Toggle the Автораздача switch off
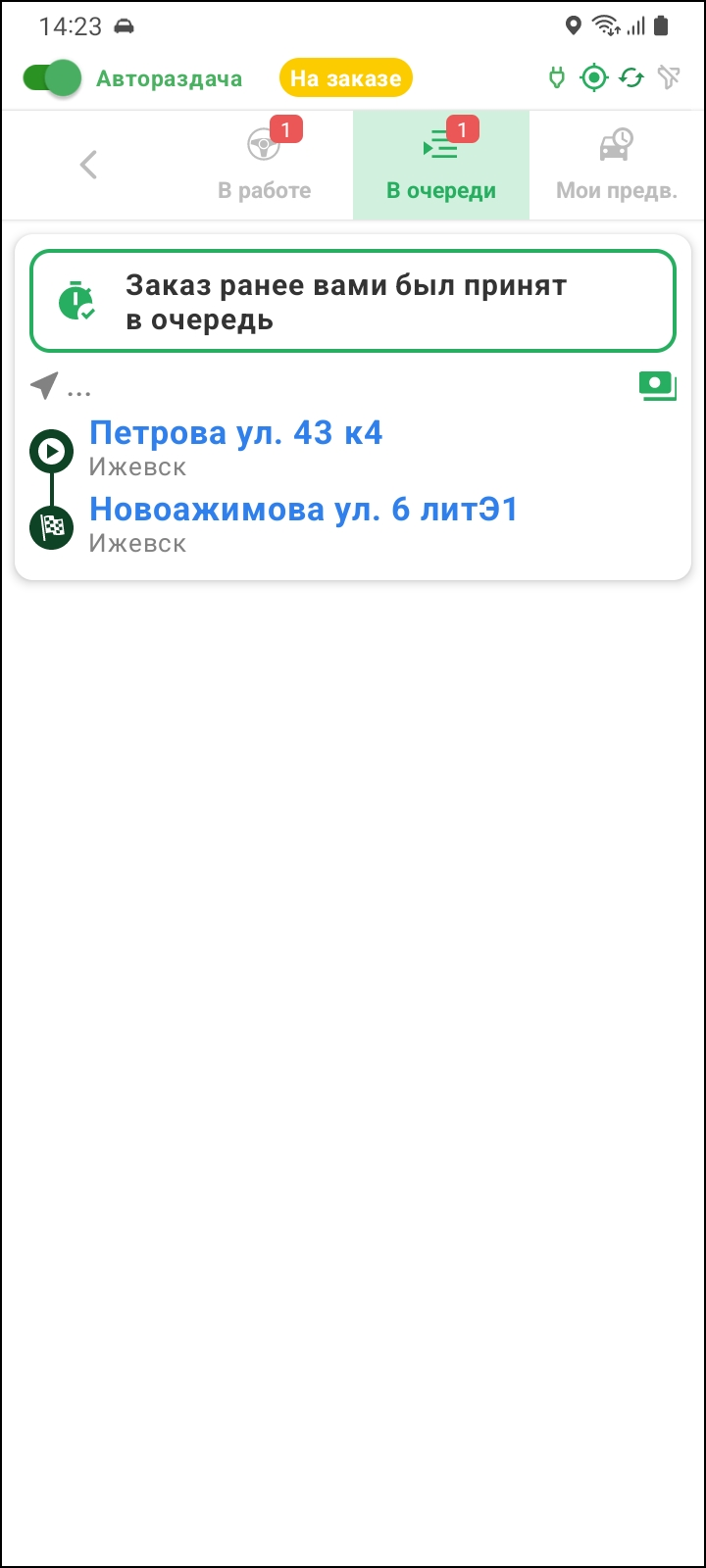This screenshot has height=1568, width=706. (x=52, y=78)
